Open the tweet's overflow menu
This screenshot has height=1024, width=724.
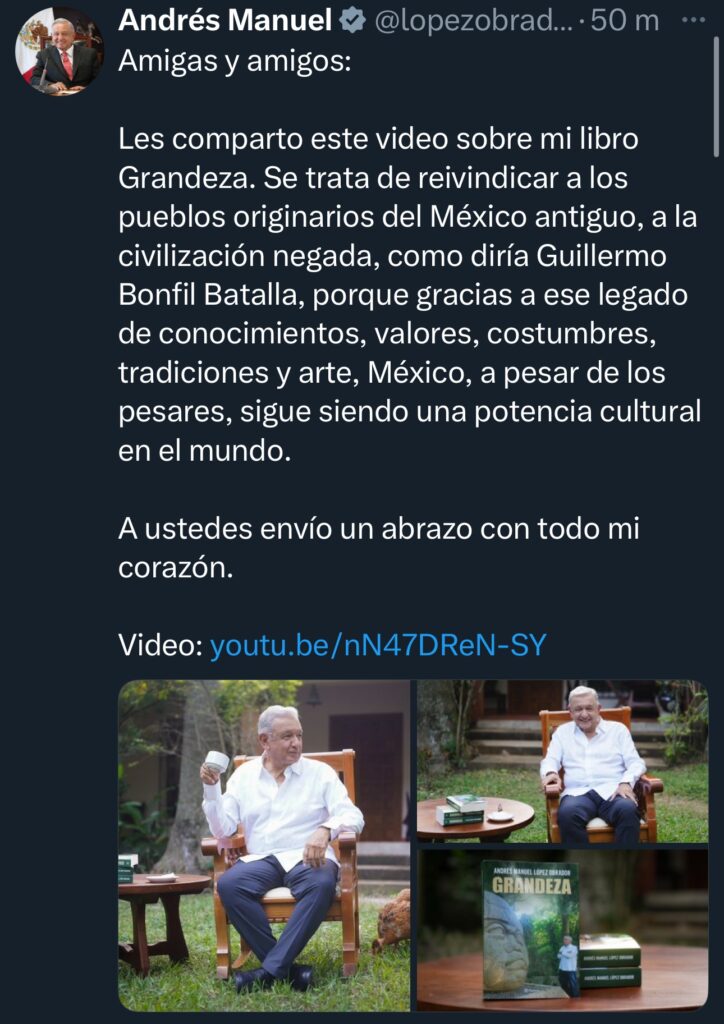tap(691, 19)
